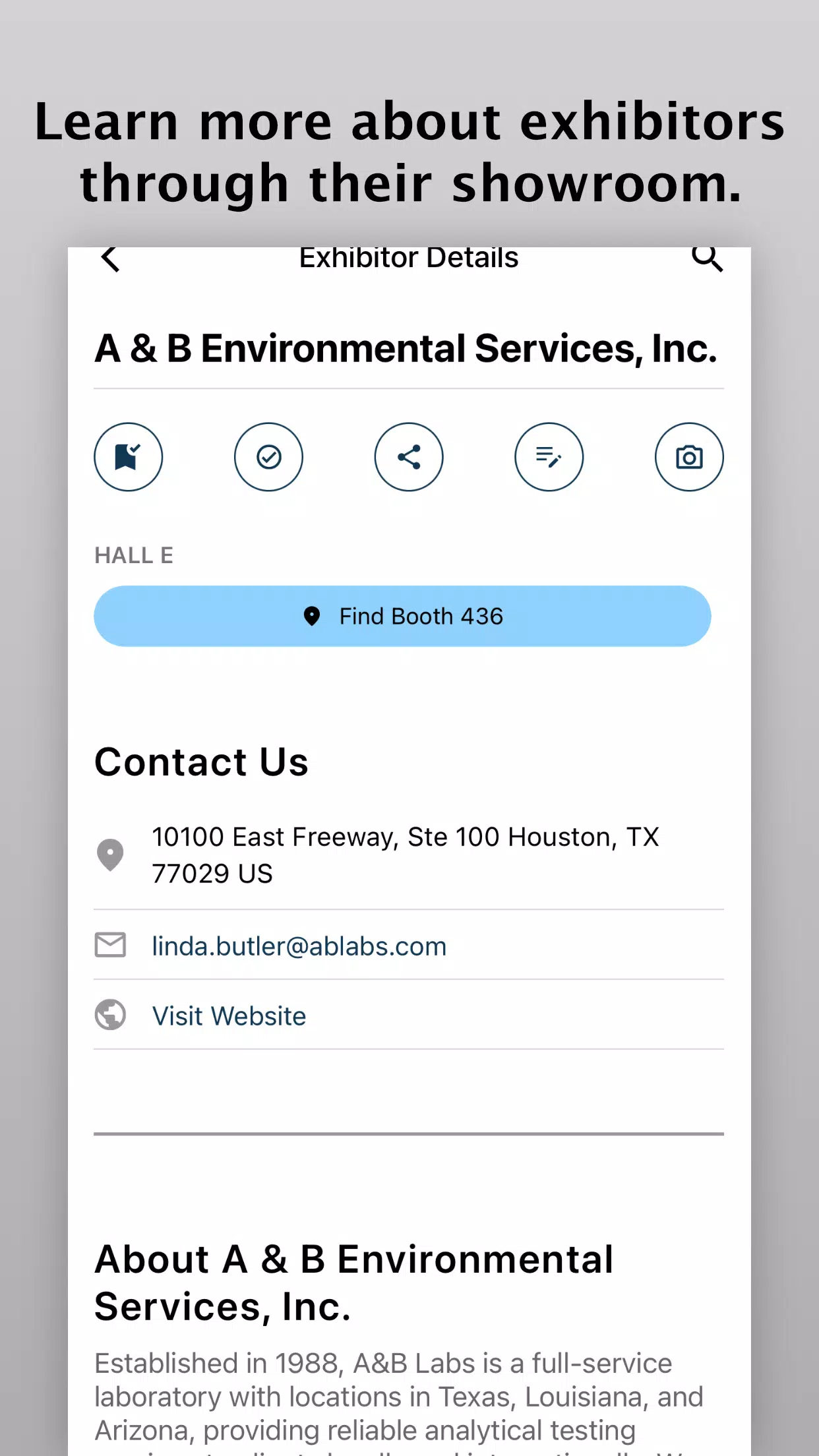Mark exhibitor as visited with checkmark icon

[x=268, y=457]
